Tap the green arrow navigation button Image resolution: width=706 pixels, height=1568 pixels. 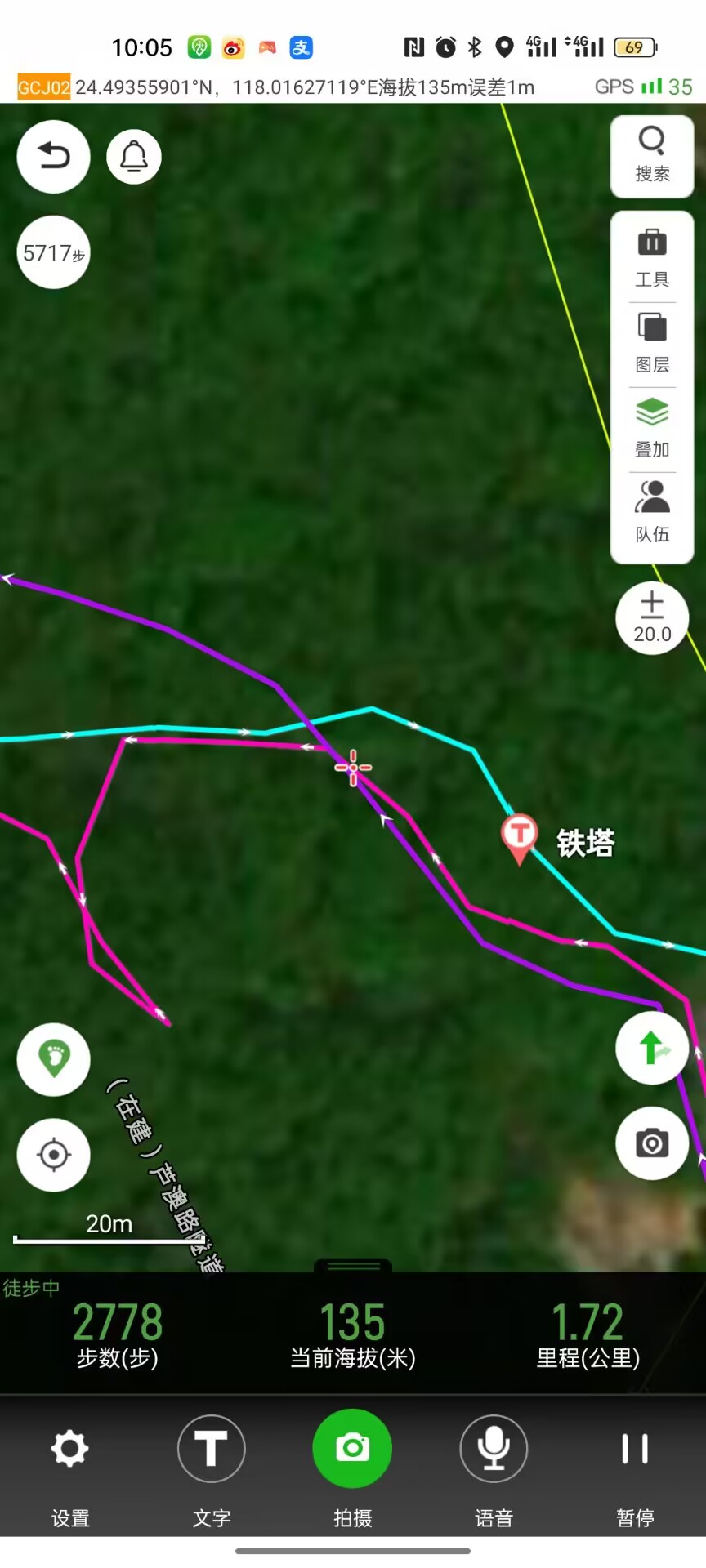pyautogui.click(x=652, y=1048)
